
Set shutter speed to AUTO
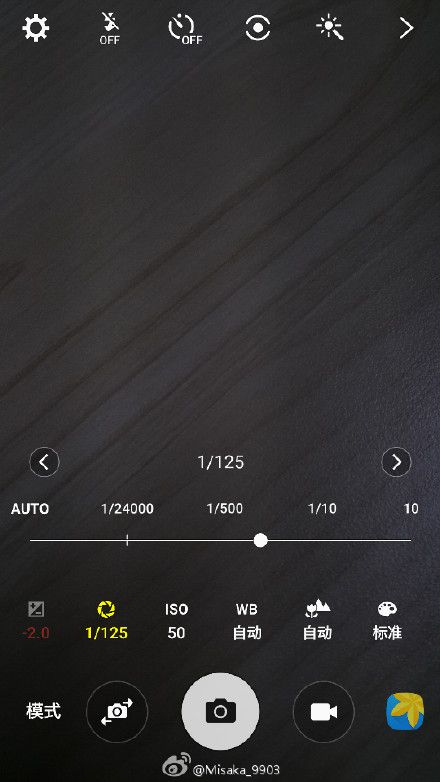point(30,509)
